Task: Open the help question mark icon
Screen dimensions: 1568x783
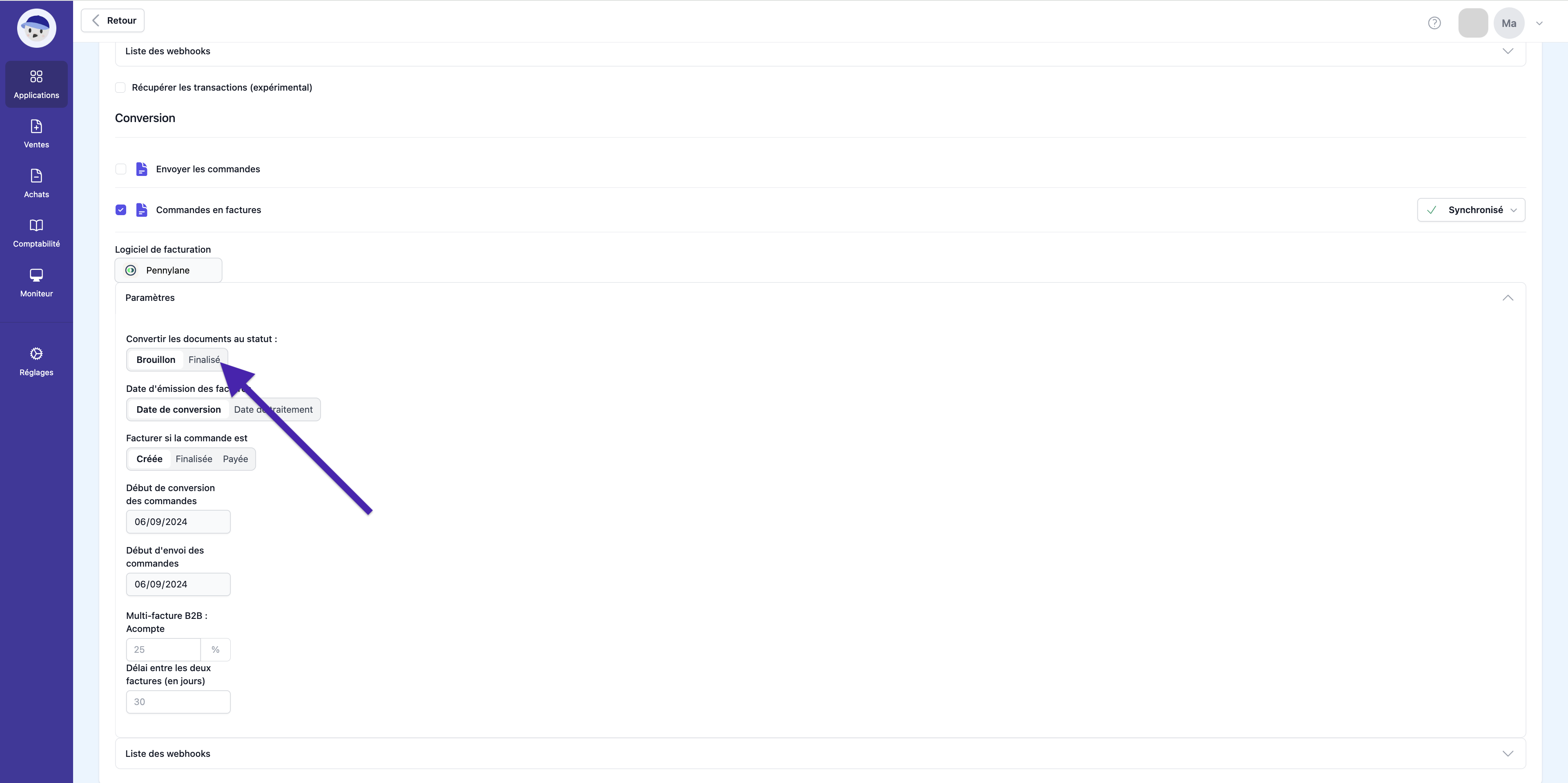Action: [1434, 23]
